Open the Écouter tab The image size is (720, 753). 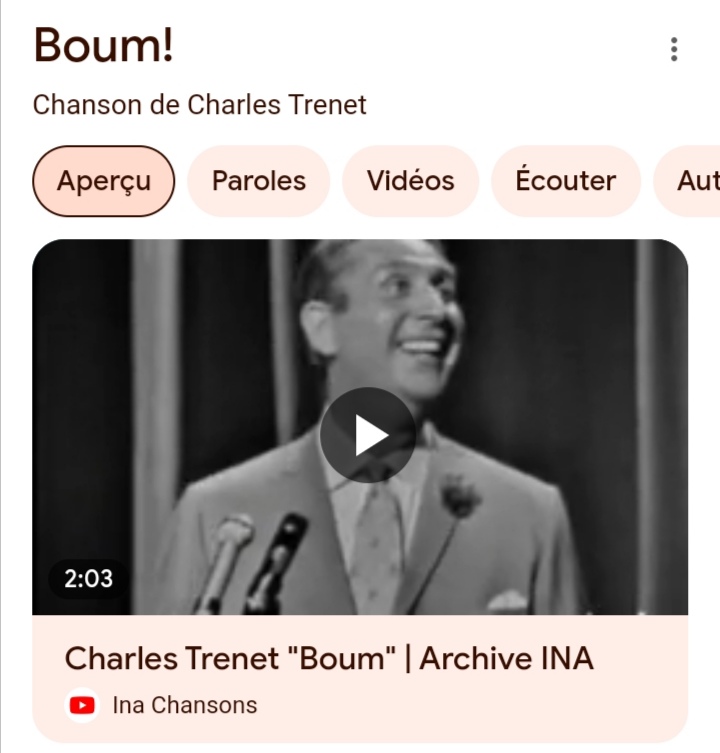tap(565, 181)
